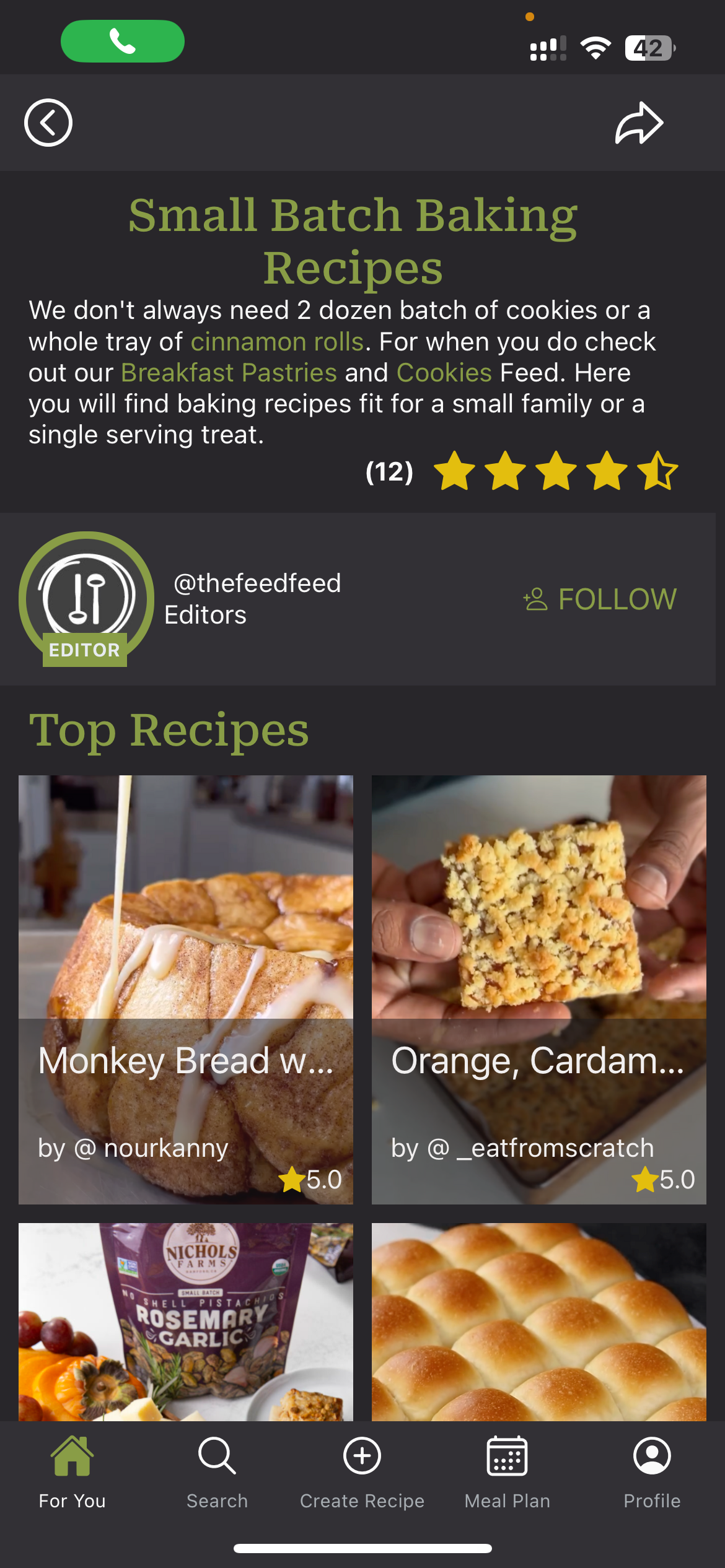
Task: Go to the Profile tab
Action: [x=652, y=1472]
